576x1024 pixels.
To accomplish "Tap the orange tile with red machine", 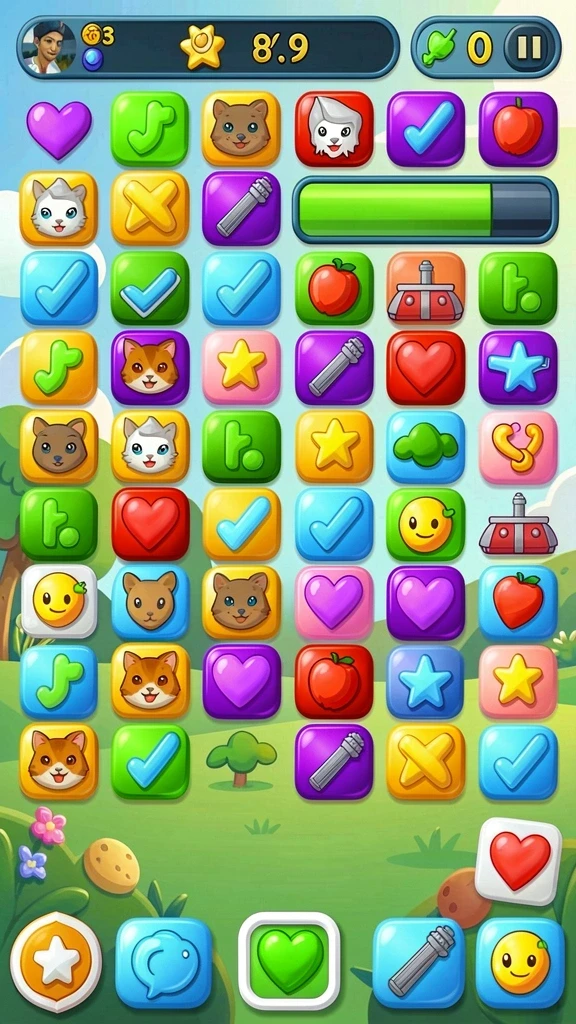I will [x=426, y=288].
